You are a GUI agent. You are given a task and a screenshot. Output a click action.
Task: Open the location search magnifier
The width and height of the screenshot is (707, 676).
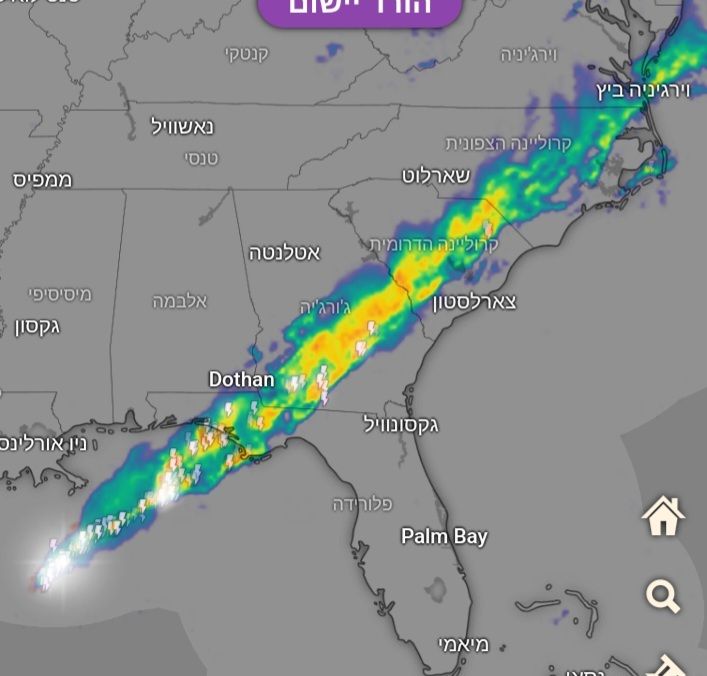pos(662,596)
